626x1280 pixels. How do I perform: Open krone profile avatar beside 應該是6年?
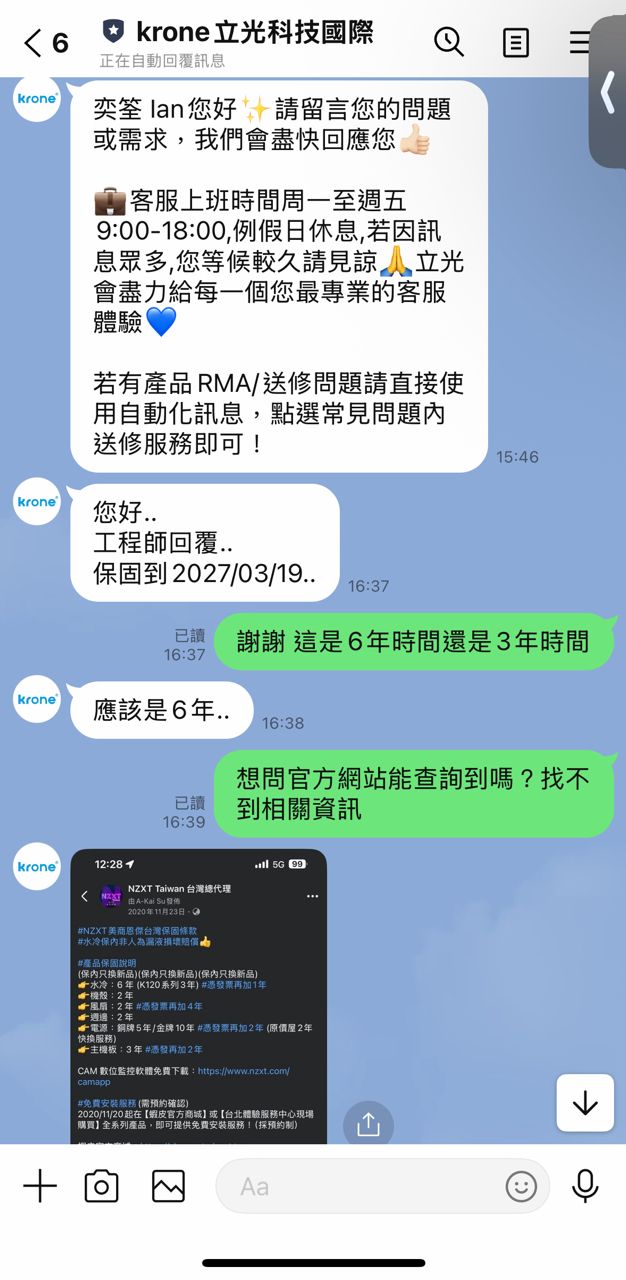[x=38, y=699]
